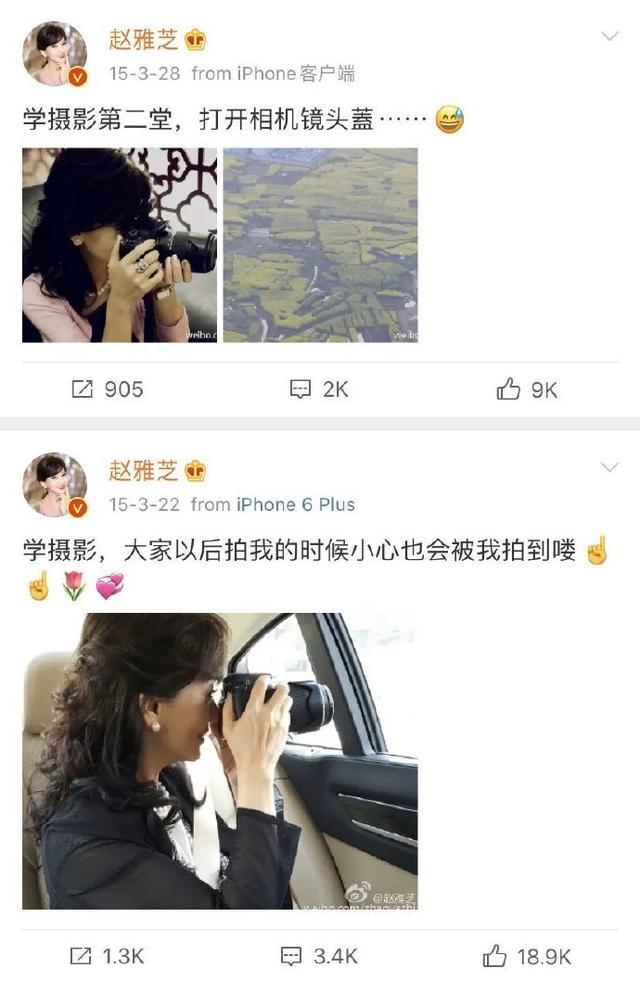Like the post with 18.9K likes

(x=527, y=956)
